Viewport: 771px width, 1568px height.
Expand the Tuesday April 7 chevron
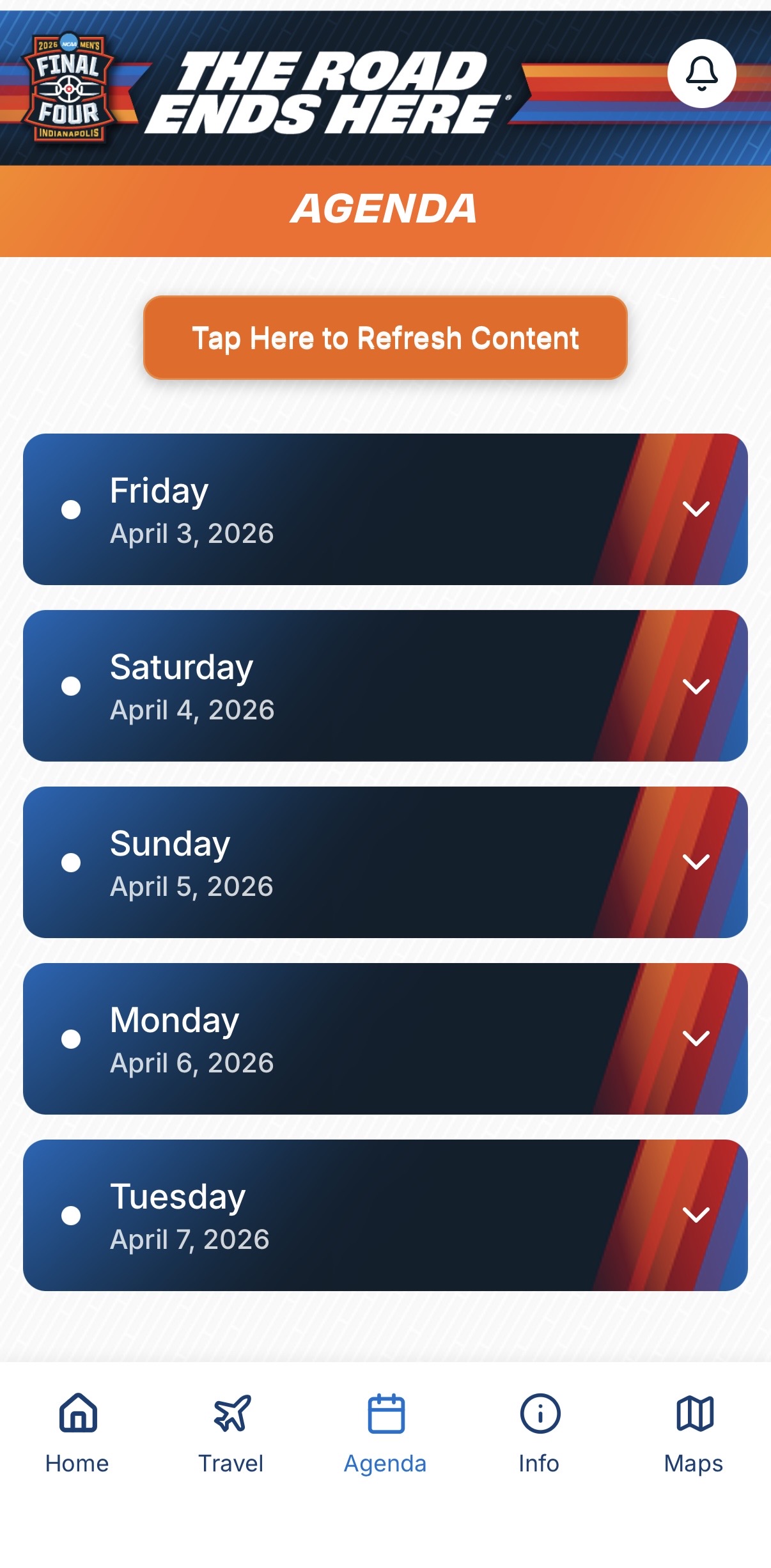(x=696, y=1215)
